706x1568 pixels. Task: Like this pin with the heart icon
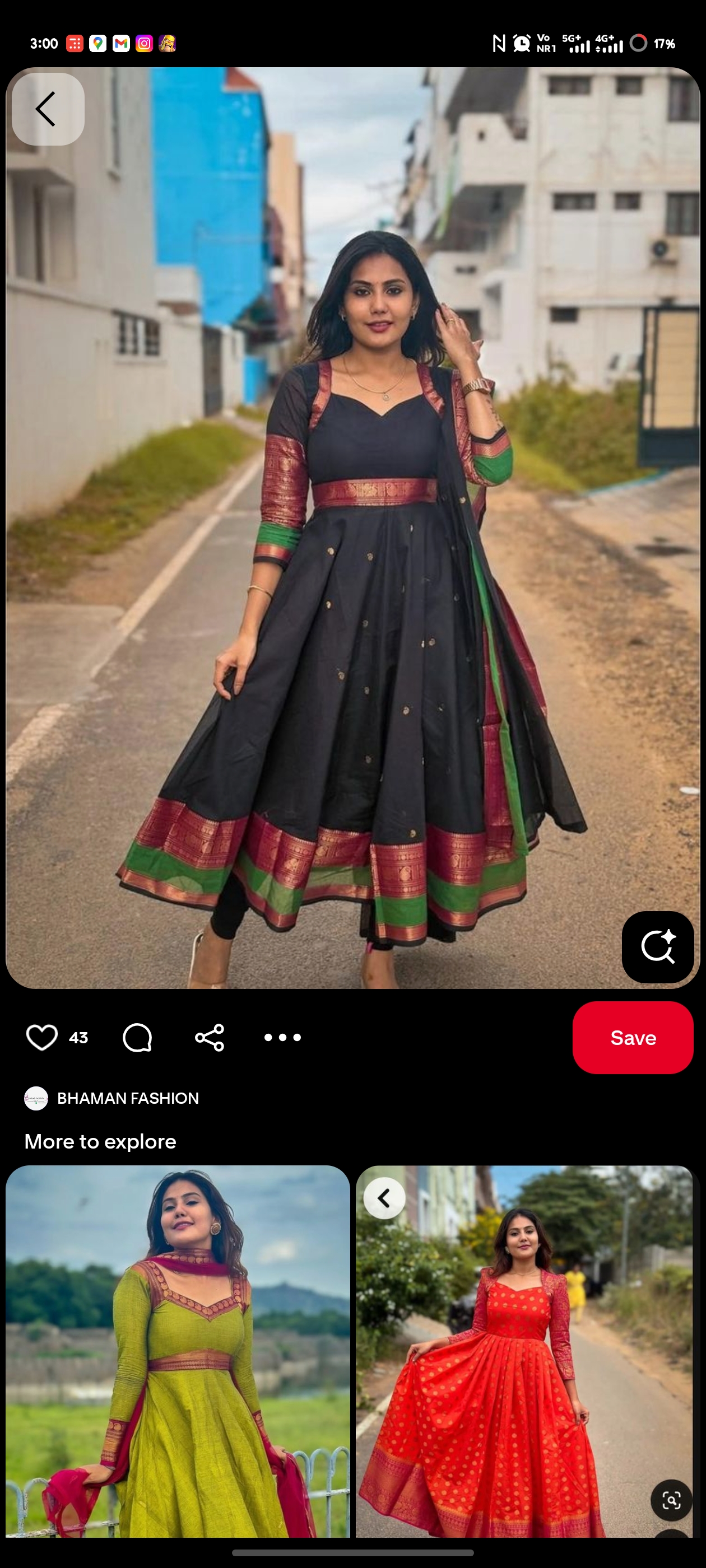pyautogui.click(x=42, y=1037)
